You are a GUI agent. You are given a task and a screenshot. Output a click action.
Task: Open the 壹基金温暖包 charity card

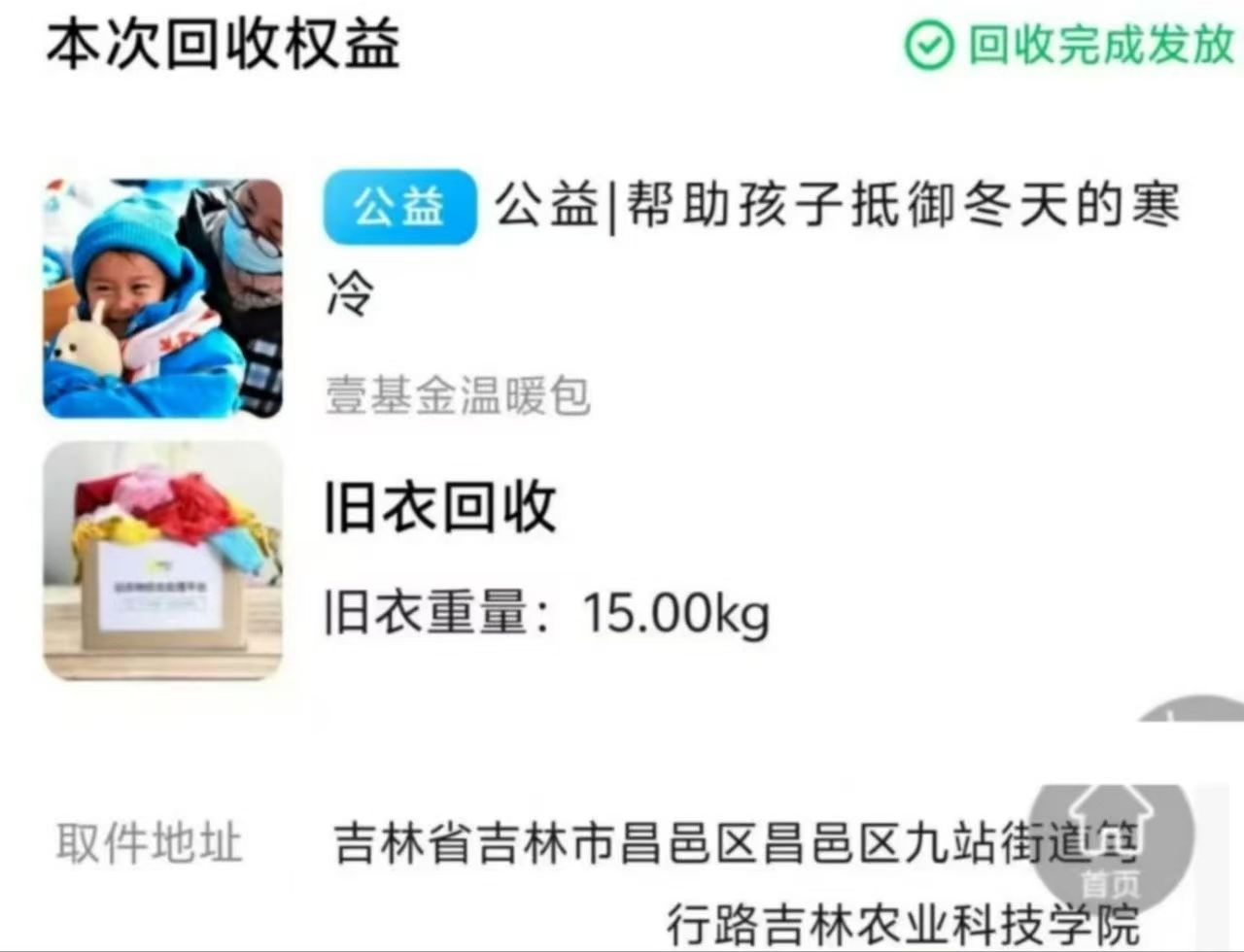pyautogui.click(x=457, y=395)
